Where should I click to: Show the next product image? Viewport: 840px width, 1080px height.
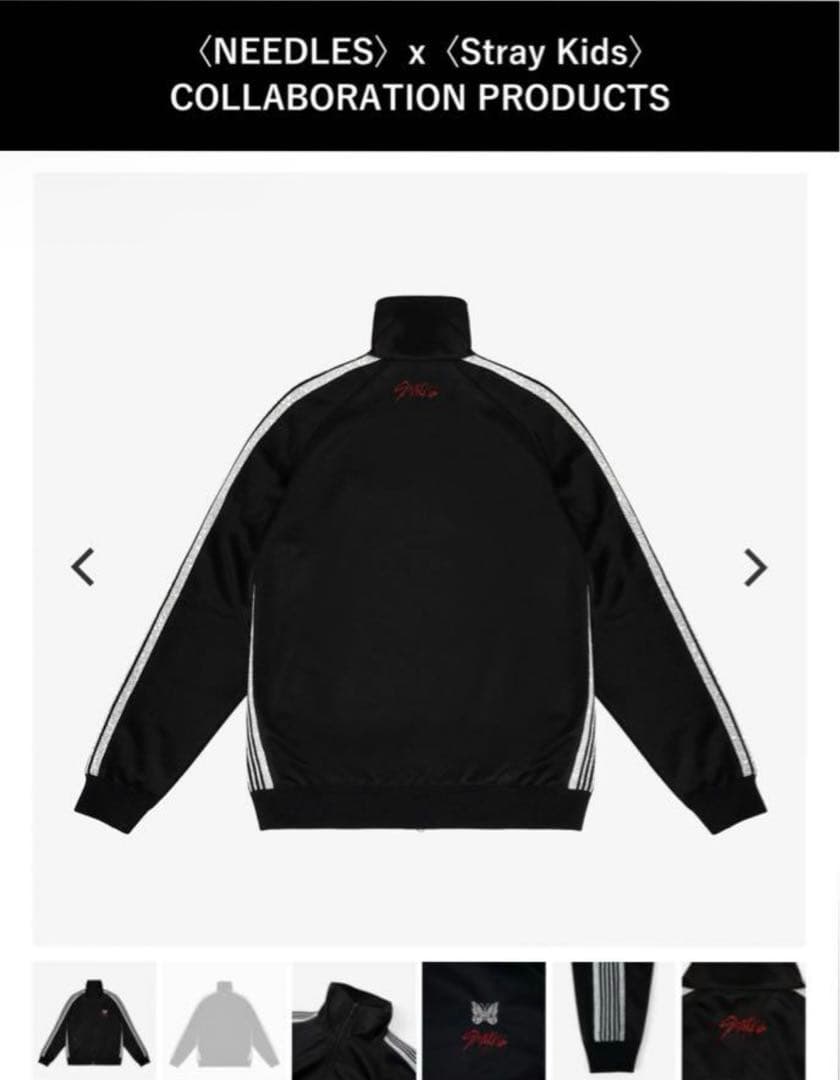click(756, 568)
